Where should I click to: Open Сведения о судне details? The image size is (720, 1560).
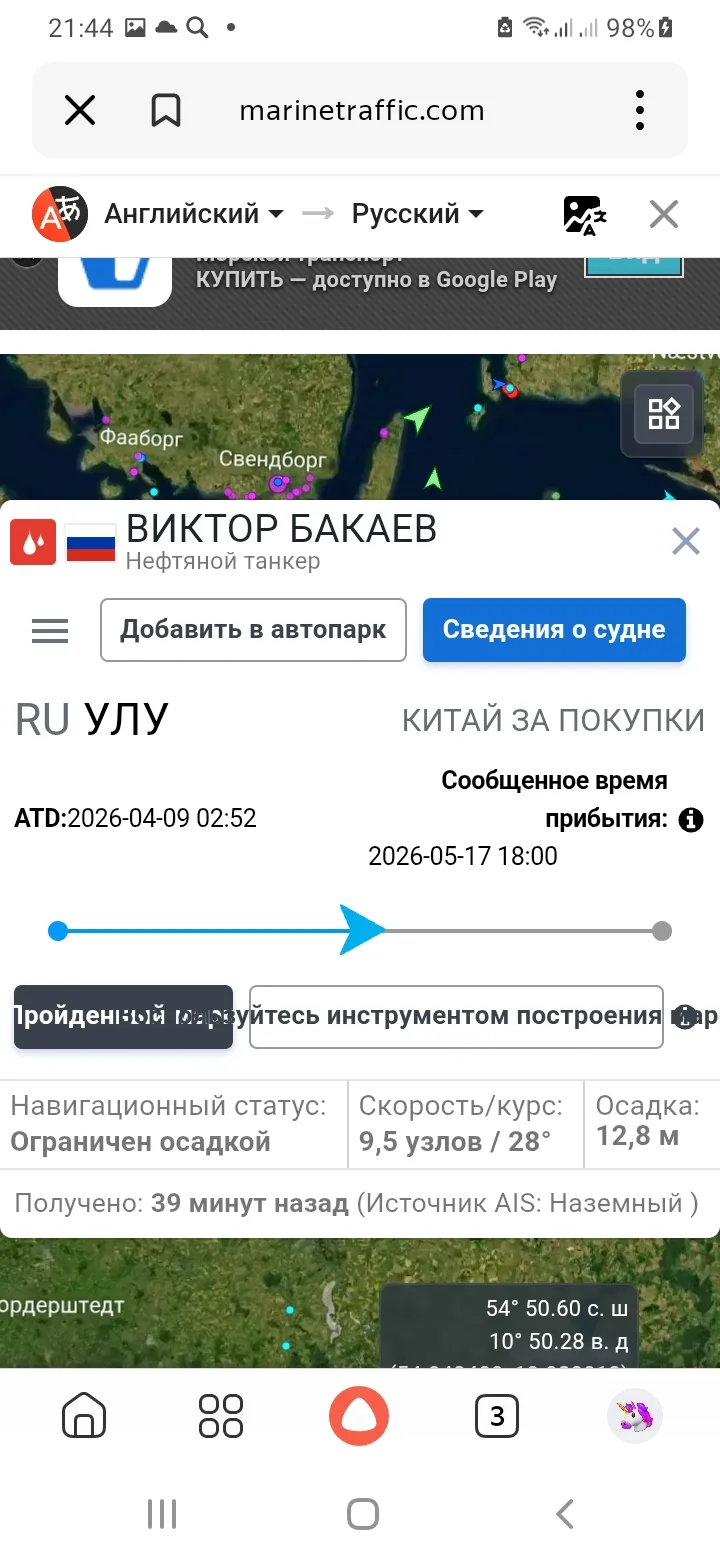coord(554,630)
